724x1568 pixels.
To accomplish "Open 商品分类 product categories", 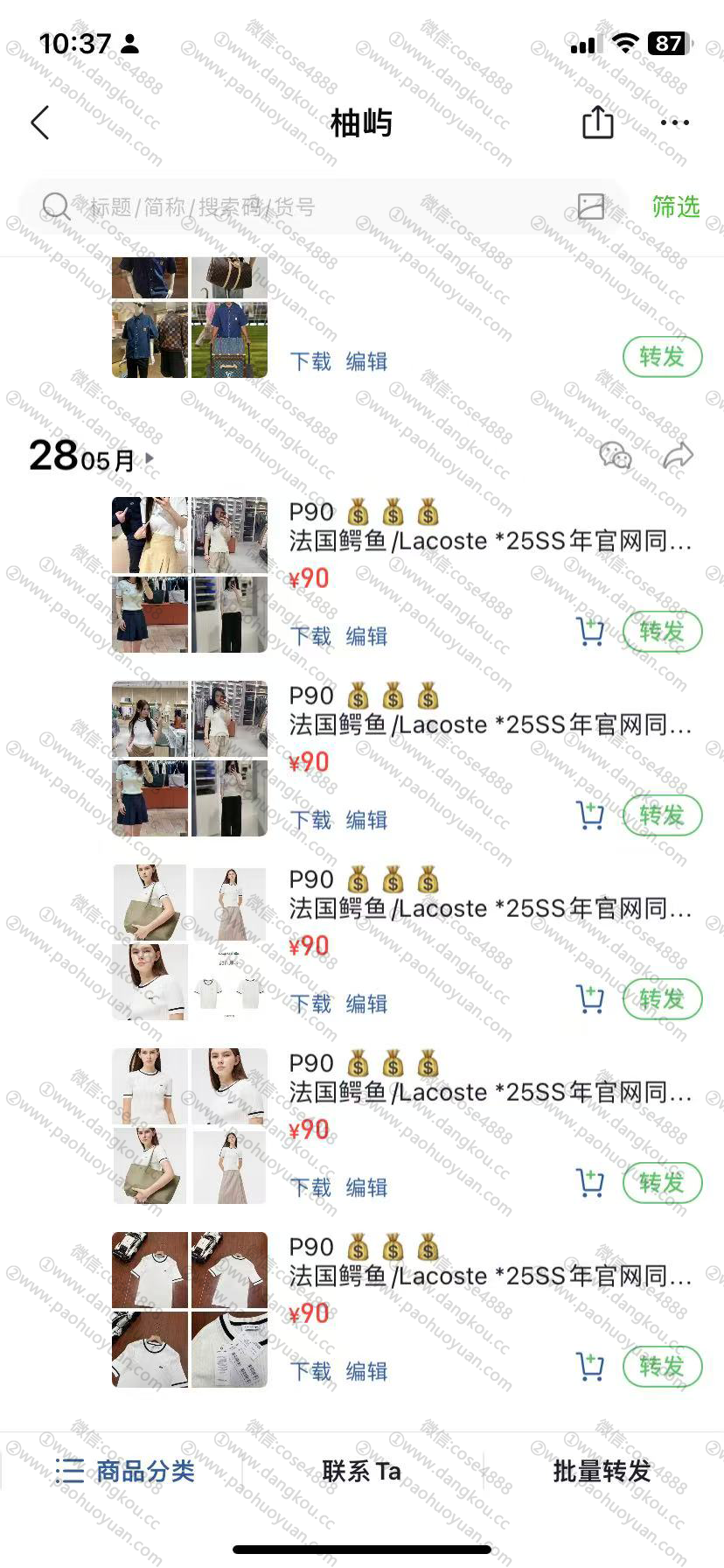I will tap(125, 1471).
